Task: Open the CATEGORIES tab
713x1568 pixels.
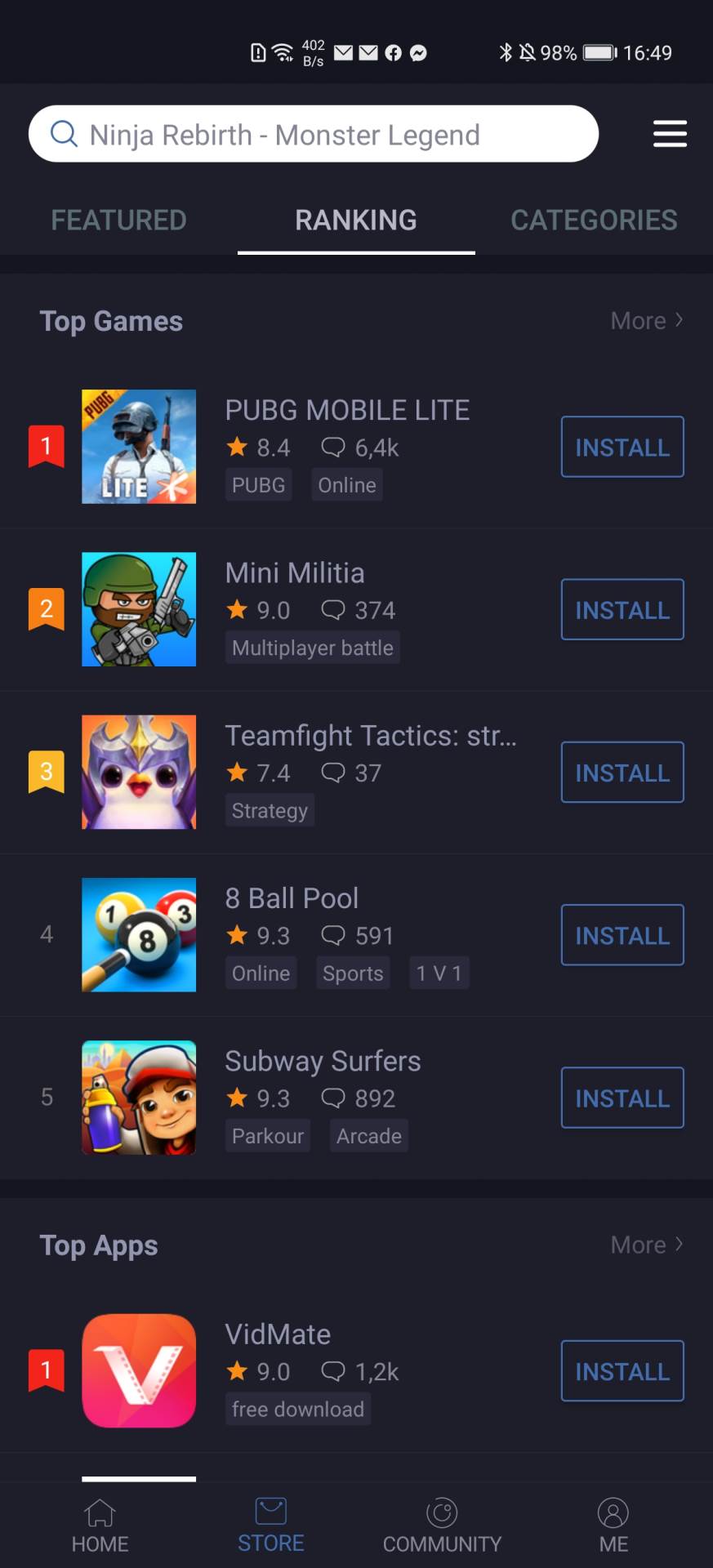Action: tap(594, 220)
